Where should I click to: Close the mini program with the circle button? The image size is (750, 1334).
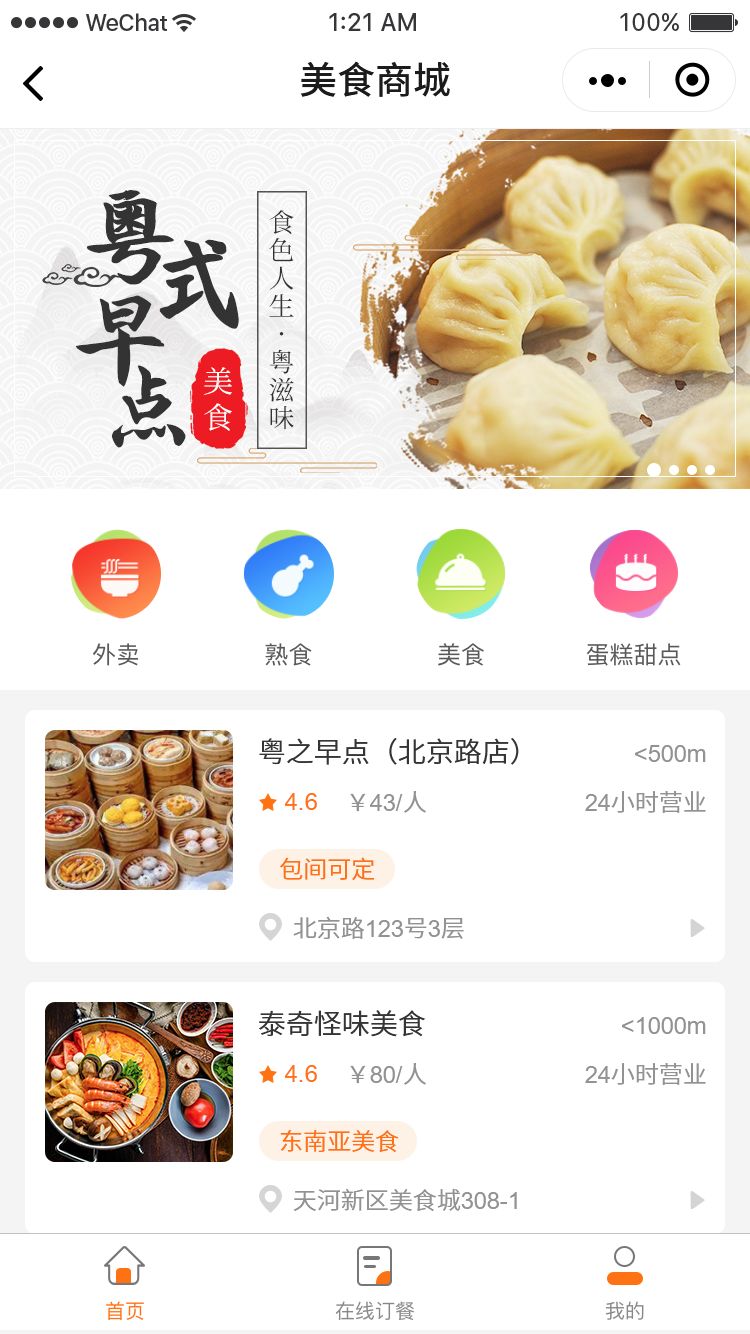(x=692, y=81)
